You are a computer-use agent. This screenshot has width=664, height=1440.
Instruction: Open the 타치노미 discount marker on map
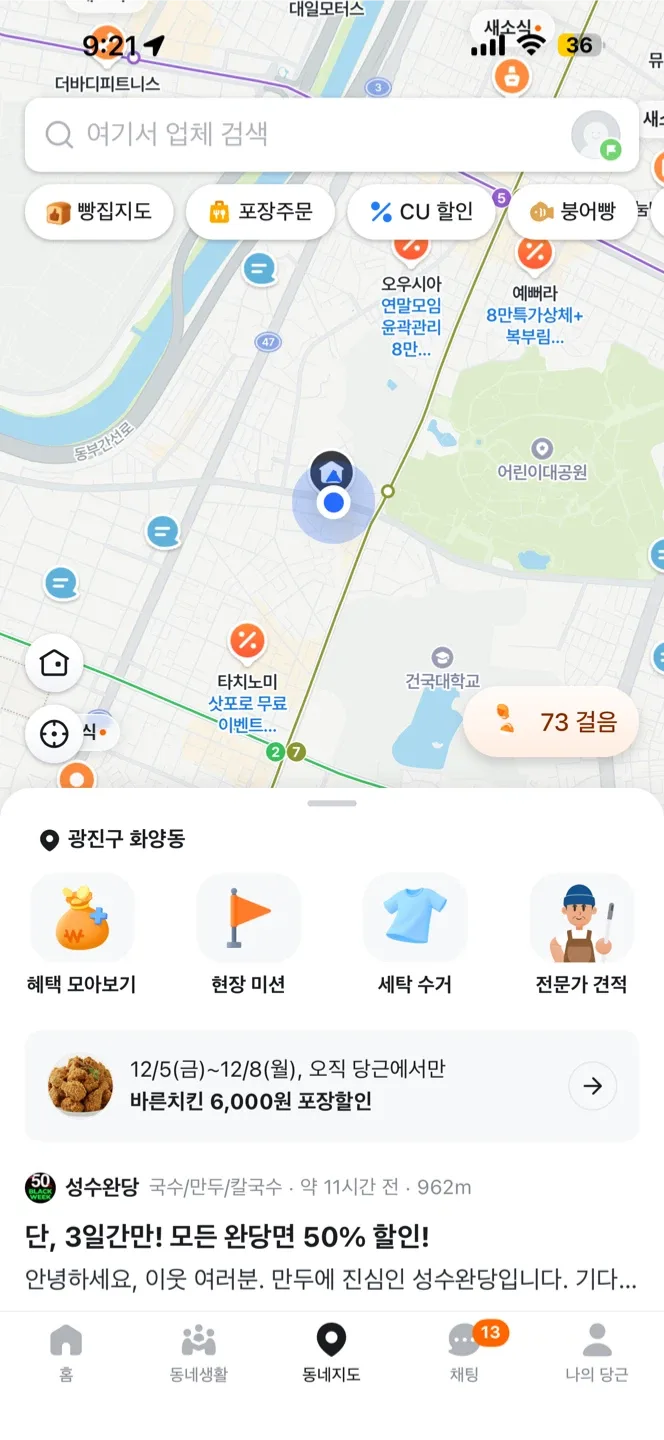point(247,641)
